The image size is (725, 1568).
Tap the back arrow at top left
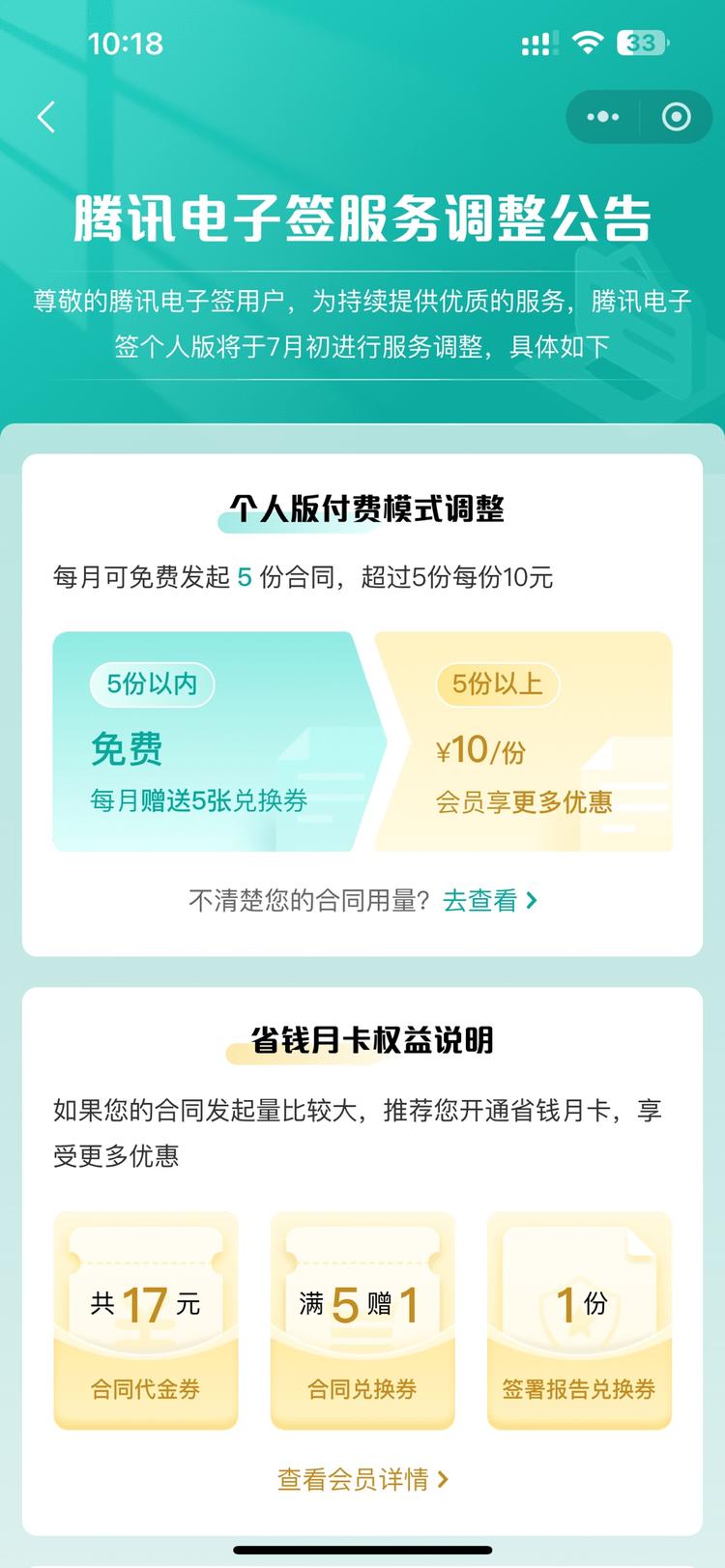[44, 116]
